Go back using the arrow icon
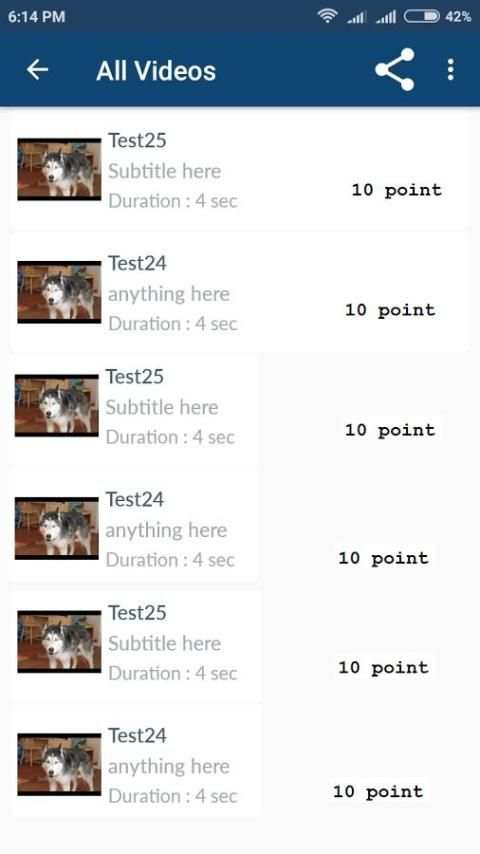Screen dimensions: 480x854 [x=37, y=70]
